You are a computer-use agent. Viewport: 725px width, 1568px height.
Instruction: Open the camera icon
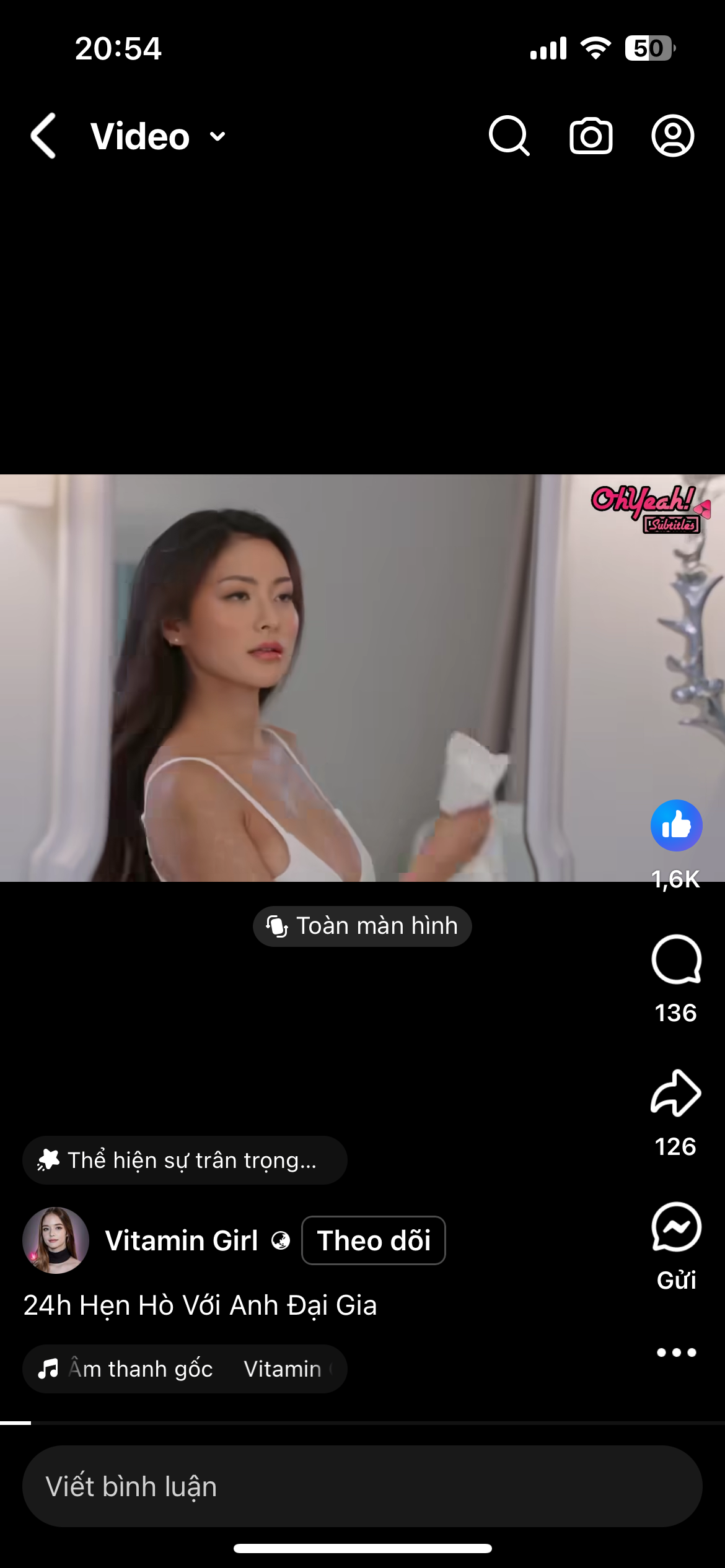coord(591,136)
